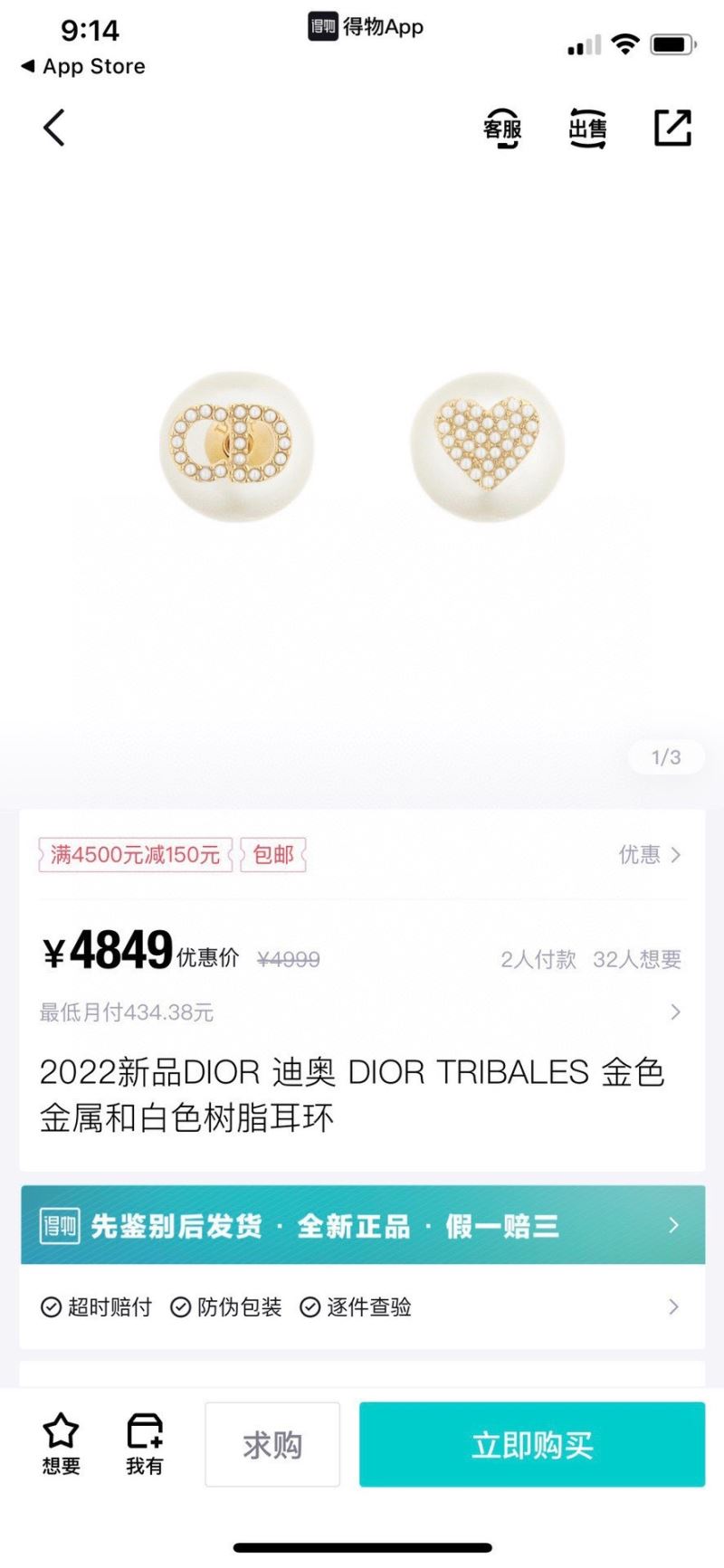Tap the 超时赔付 checkmark icon

coord(50,1307)
